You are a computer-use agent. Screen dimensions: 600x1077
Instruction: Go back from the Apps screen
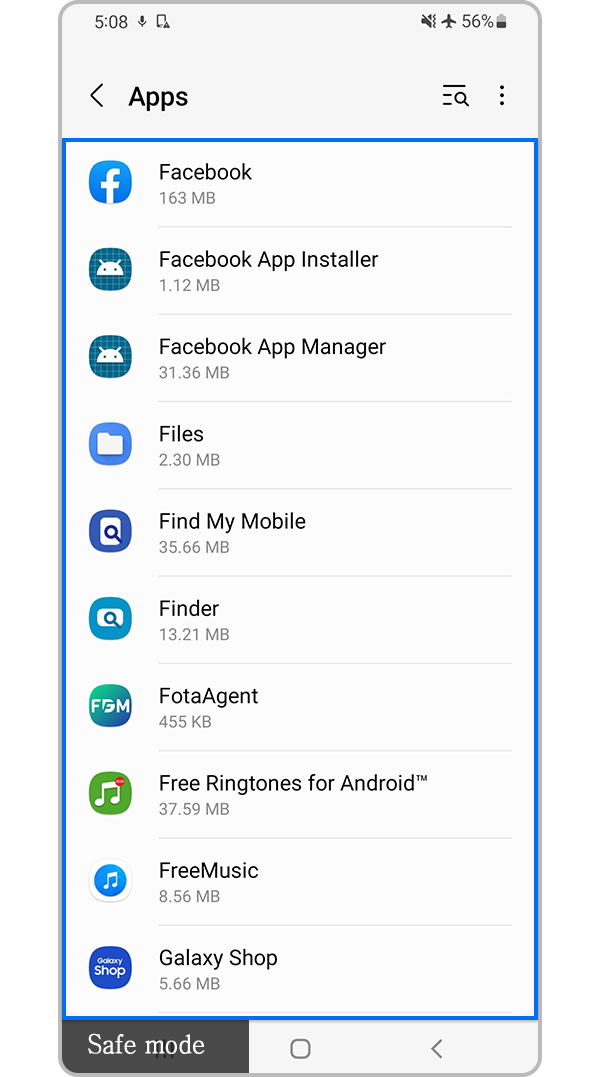point(97,96)
